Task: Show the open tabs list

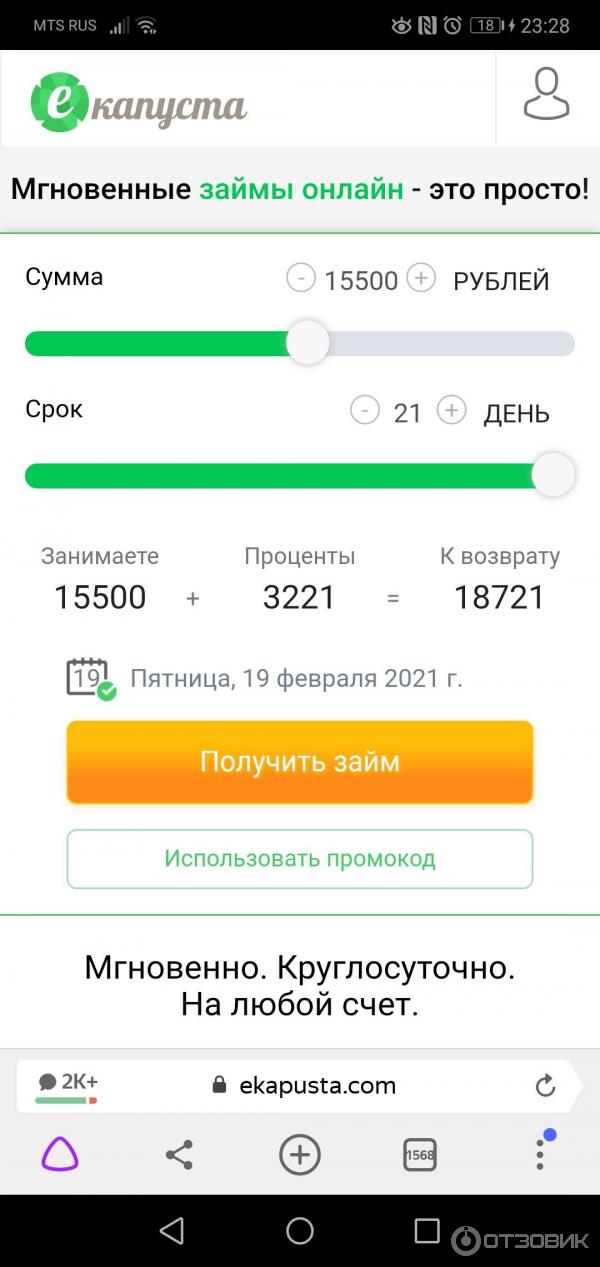Action: pos(420,1155)
